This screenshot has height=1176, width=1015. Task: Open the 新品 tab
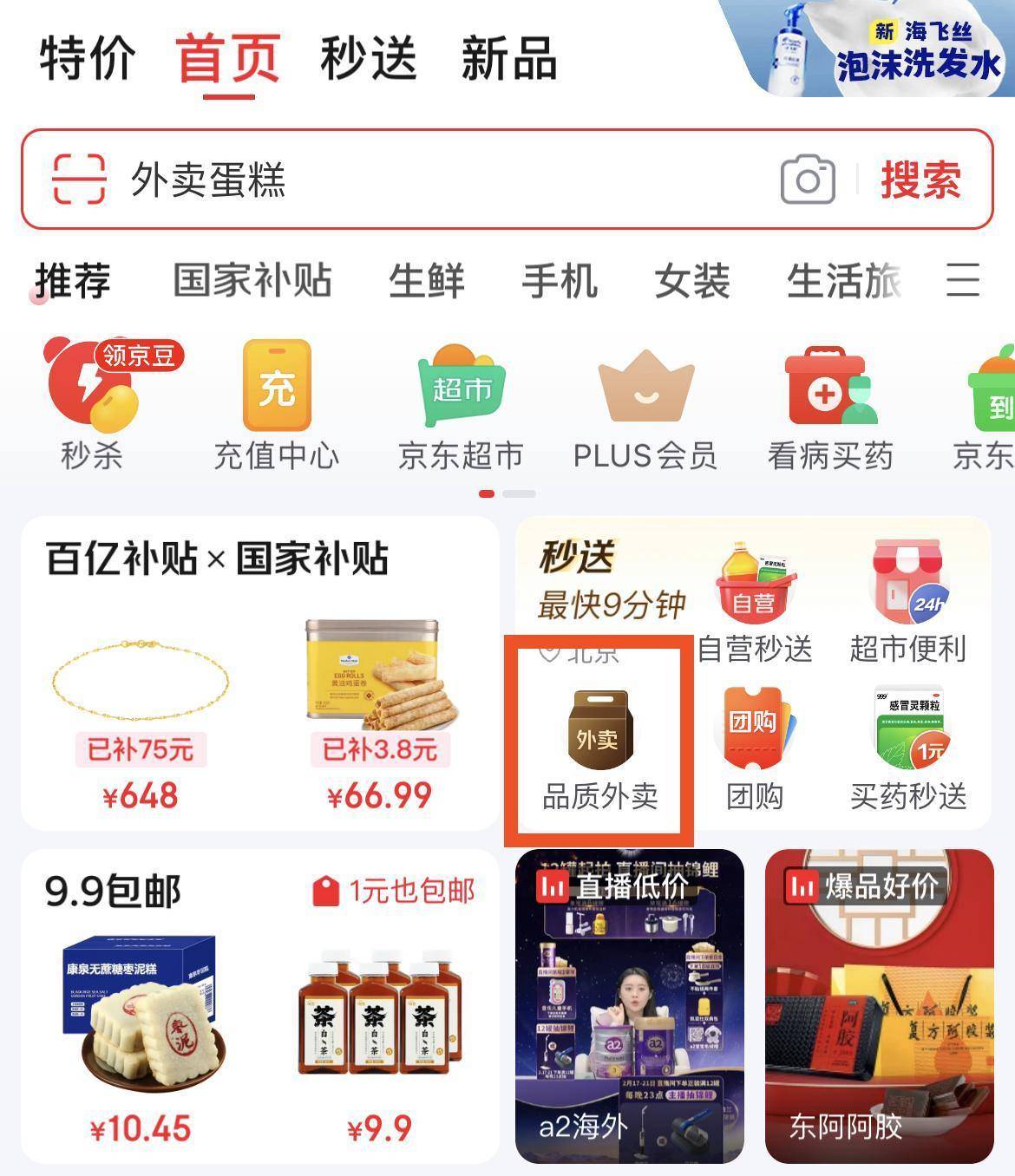[x=509, y=58]
